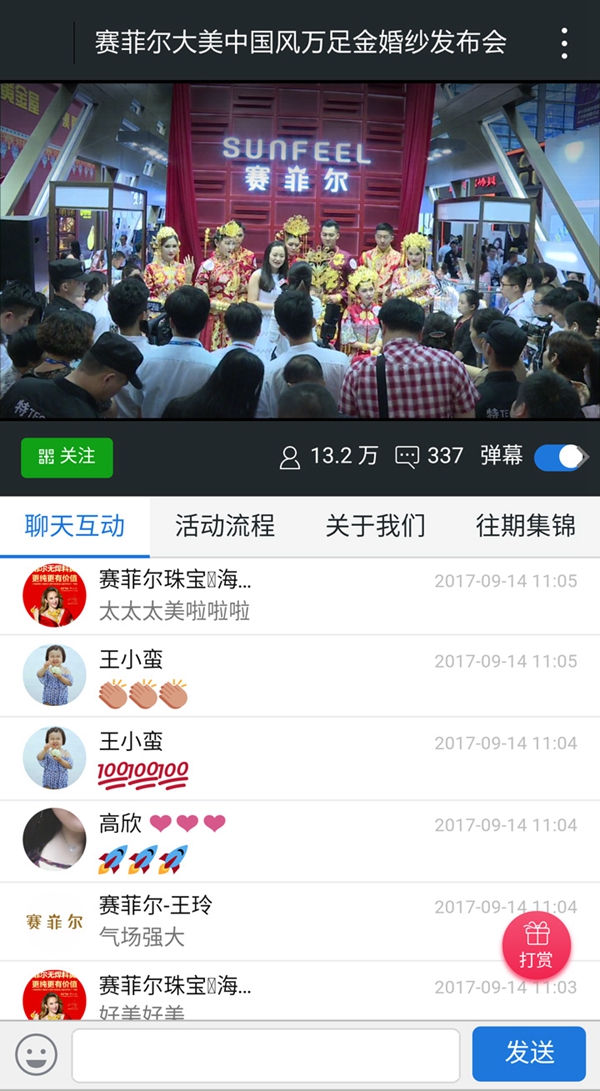Image resolution: width=600 pixels, height=1091 pixels.
Task: Tap the green 关注 follow button
Action: [67, 457]
